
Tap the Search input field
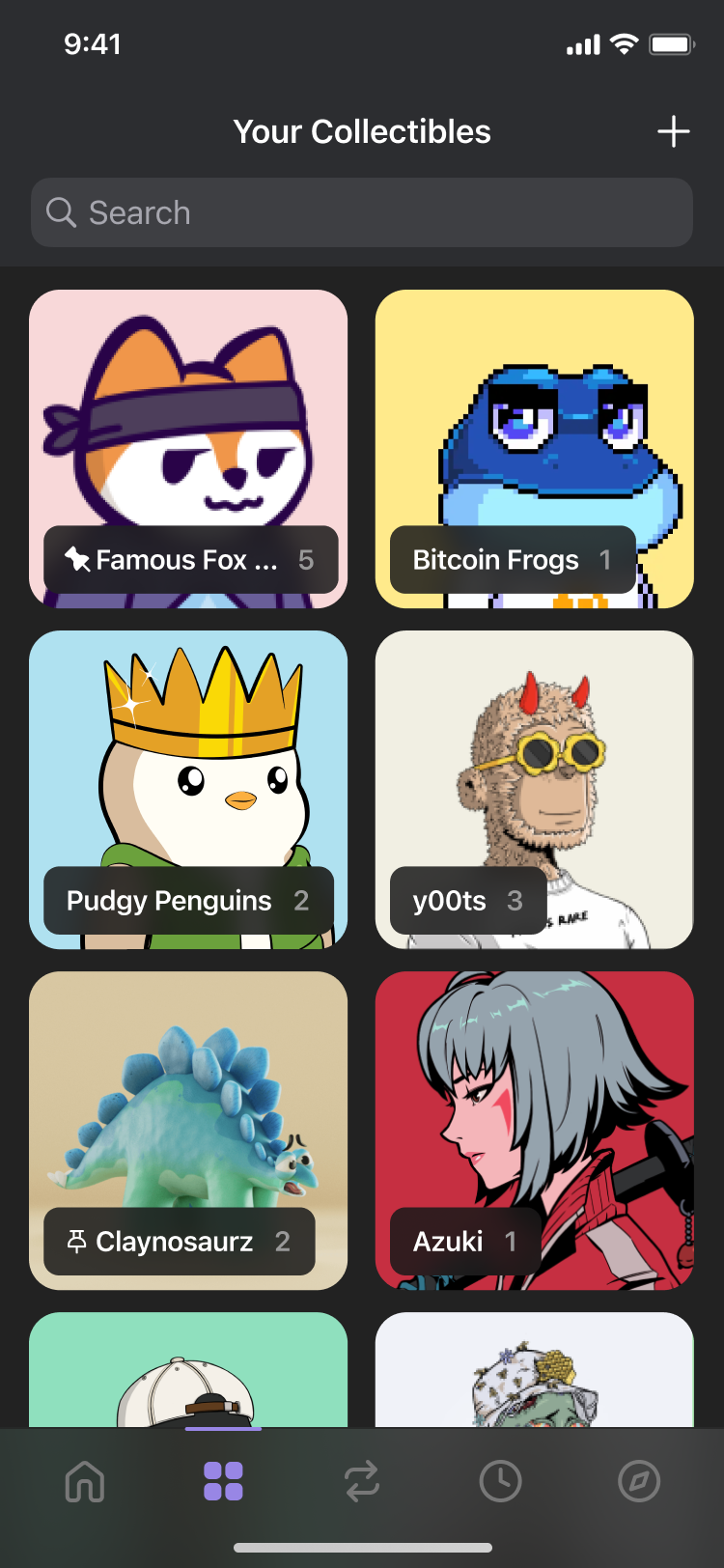pyautogui.click(x=362, y=212)
